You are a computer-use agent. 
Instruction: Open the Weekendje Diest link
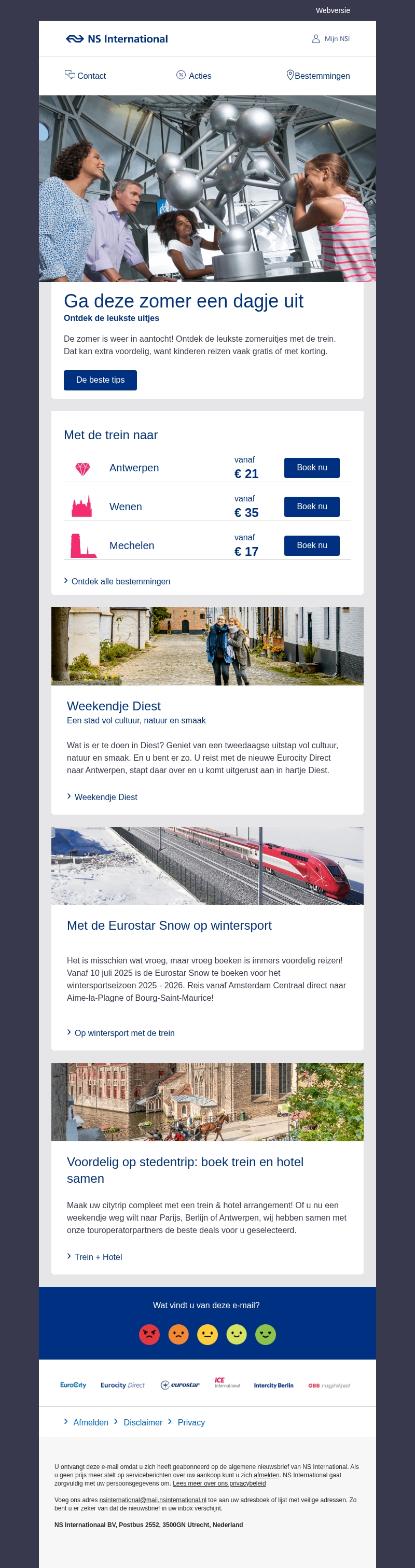tap(105, 797)
